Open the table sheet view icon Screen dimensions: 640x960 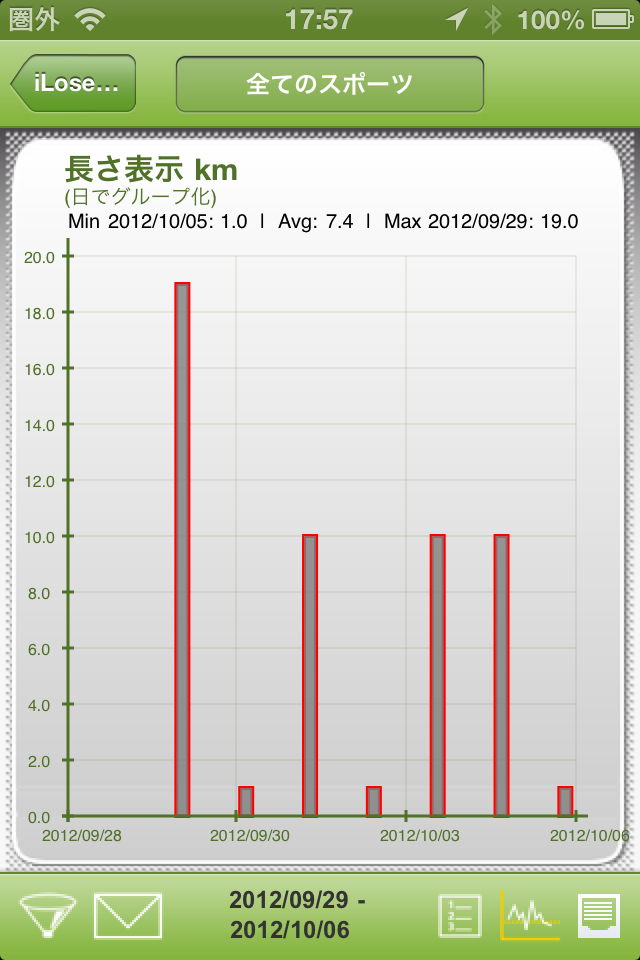point(598,915)
